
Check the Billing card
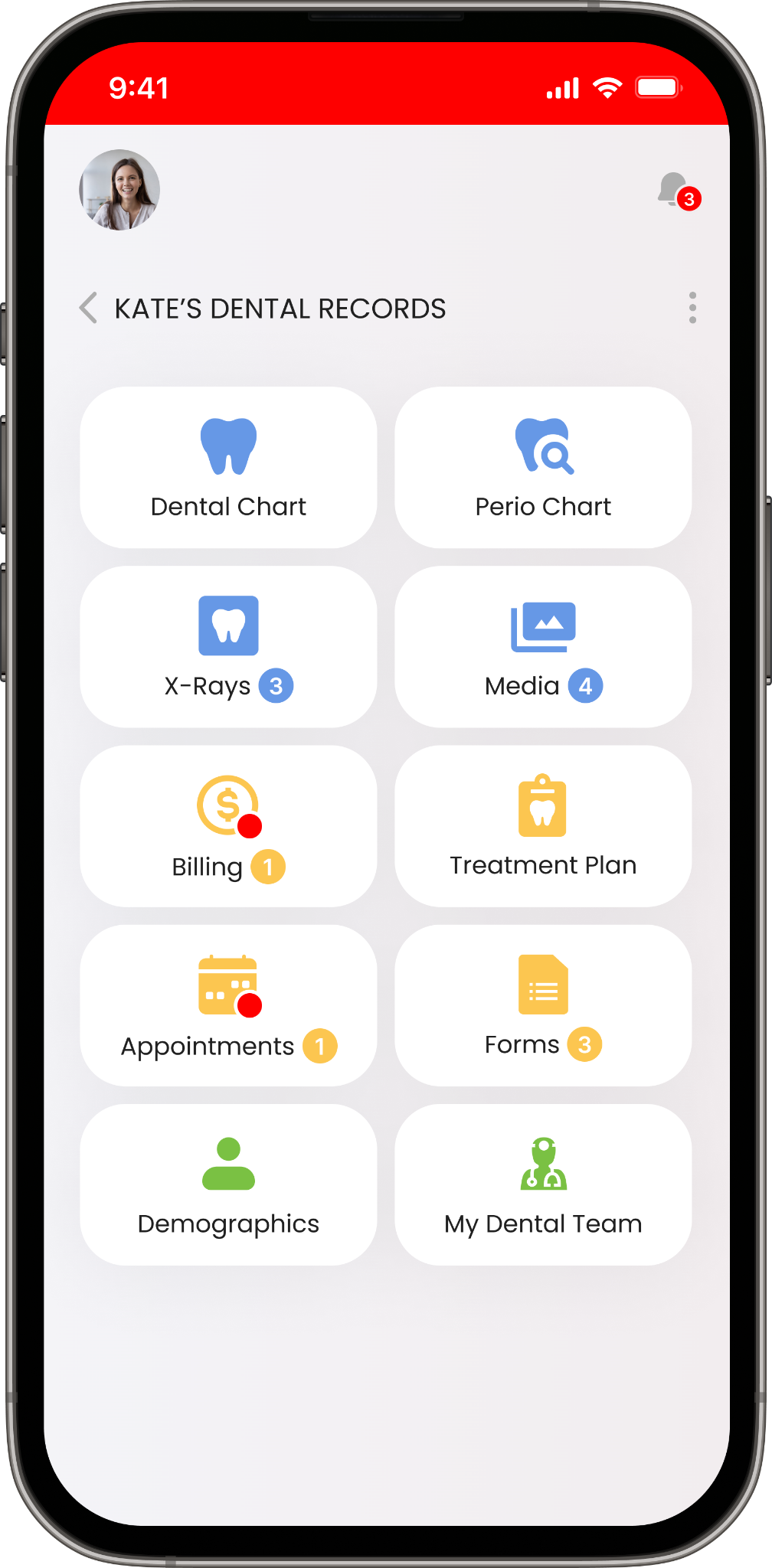pyautogui.click(x=228, y=826)
